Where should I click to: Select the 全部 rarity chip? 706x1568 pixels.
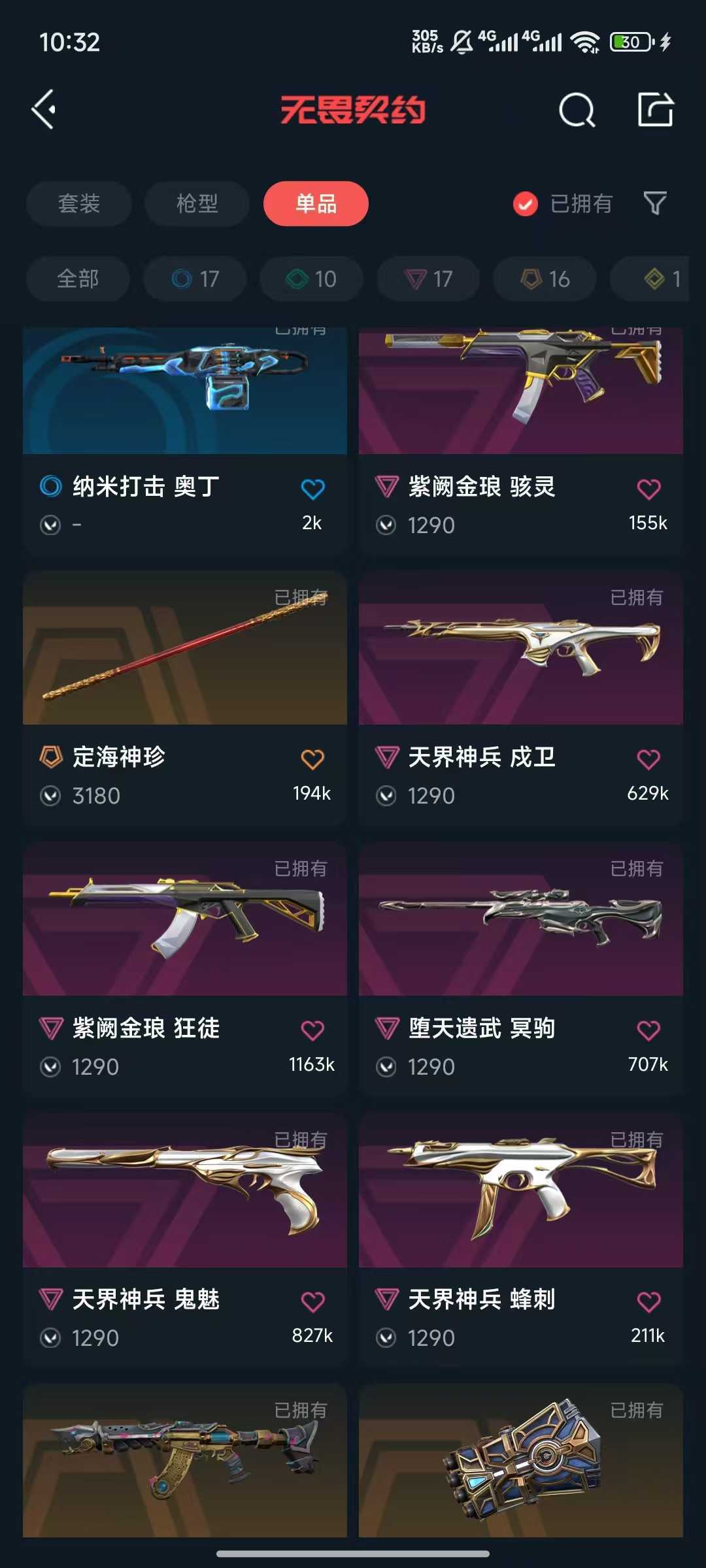(x=78, y=279)
